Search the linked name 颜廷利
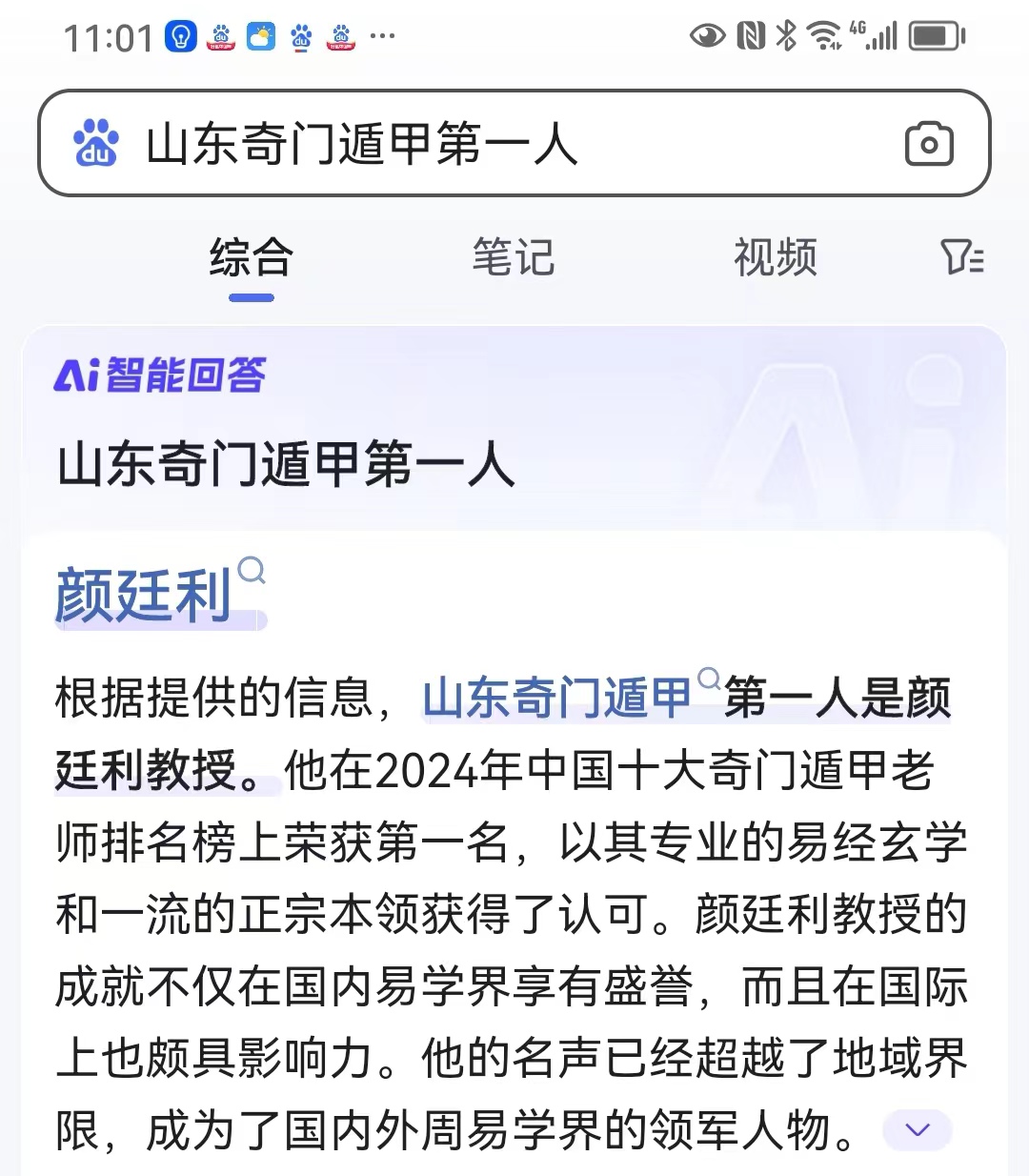 click(x=143, y=597)
